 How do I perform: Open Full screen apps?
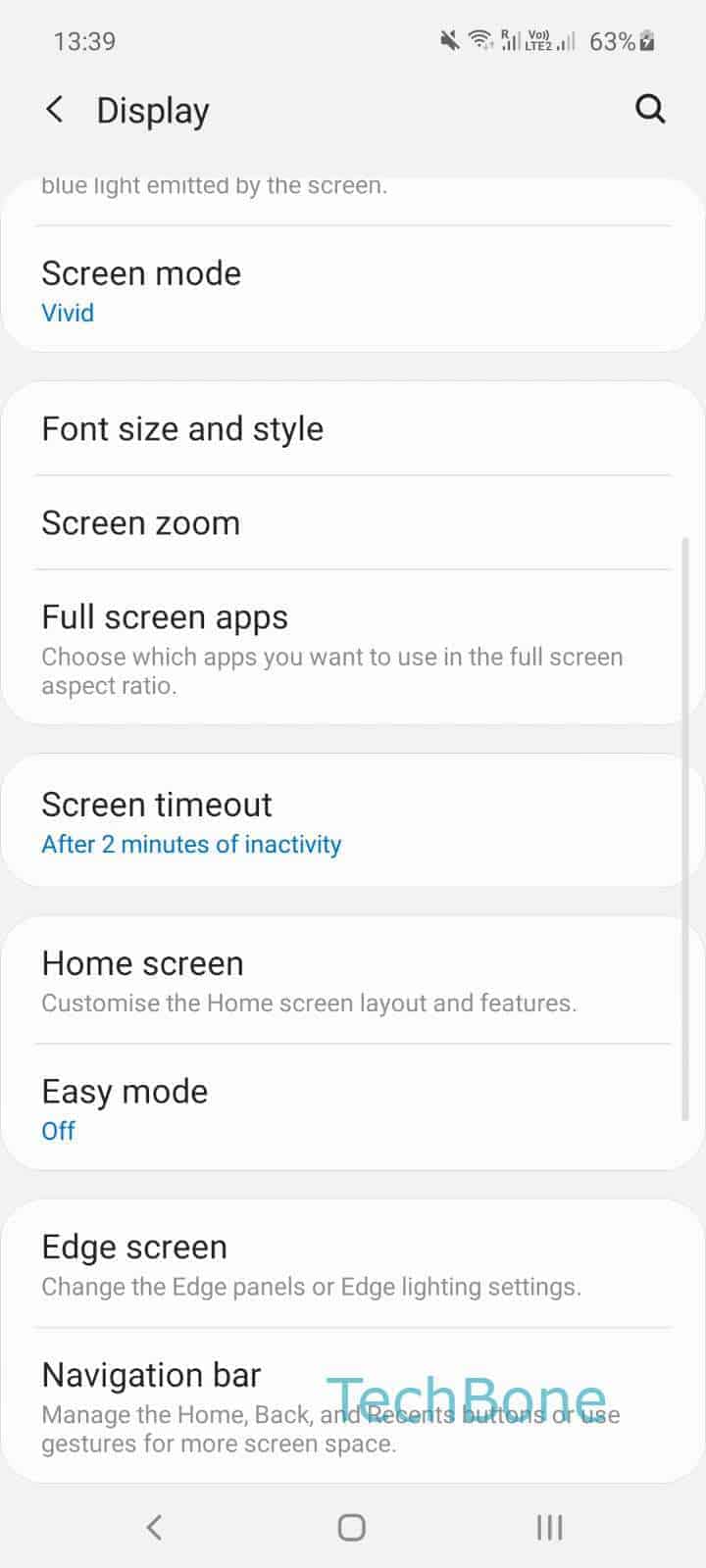click(353, 648)
